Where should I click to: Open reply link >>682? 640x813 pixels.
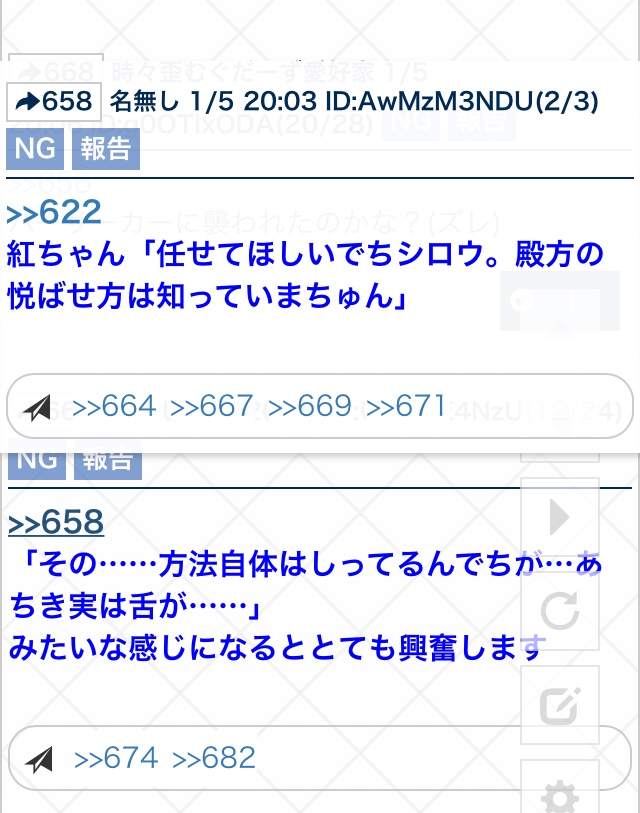[214, 758]
